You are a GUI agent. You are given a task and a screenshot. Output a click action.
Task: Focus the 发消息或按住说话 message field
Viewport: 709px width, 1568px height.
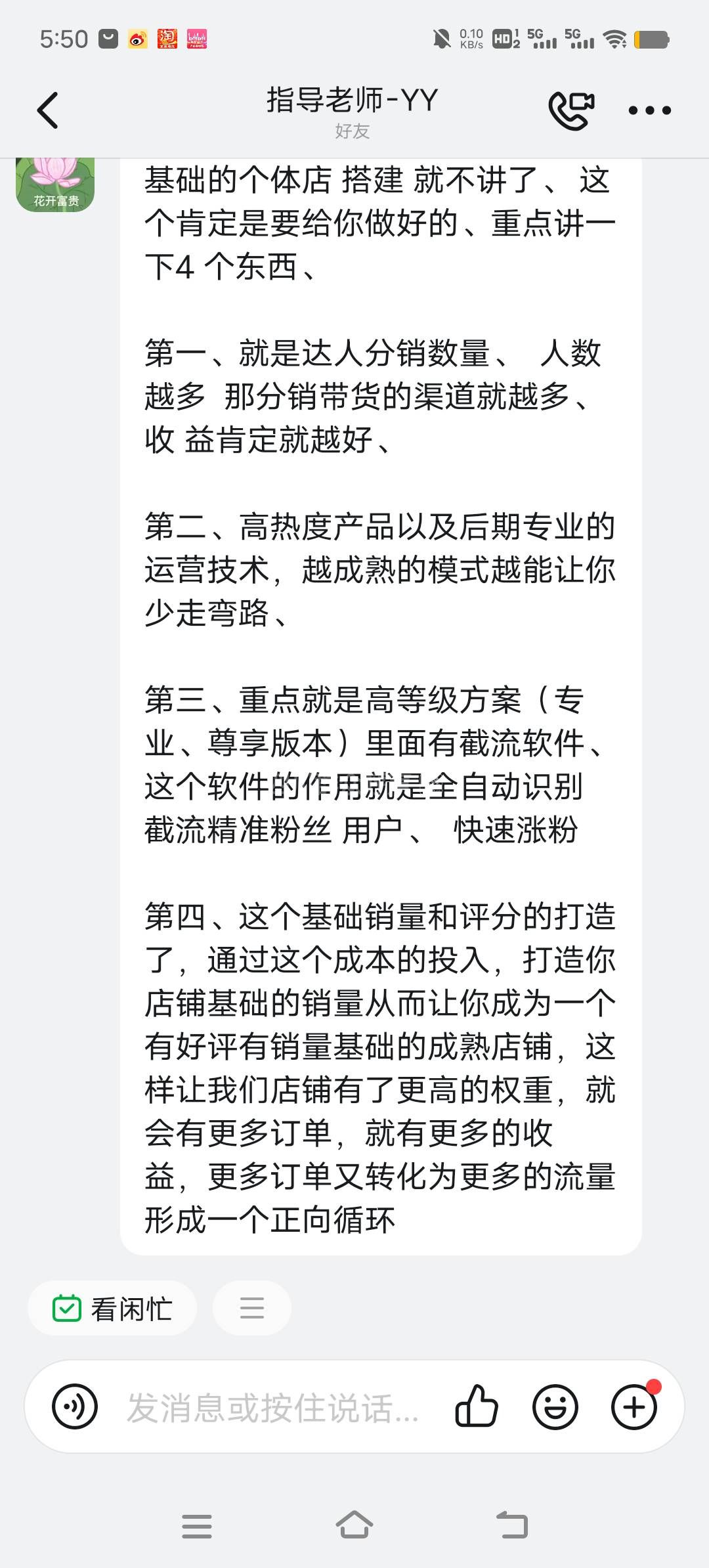click(x=272, y=1407)
